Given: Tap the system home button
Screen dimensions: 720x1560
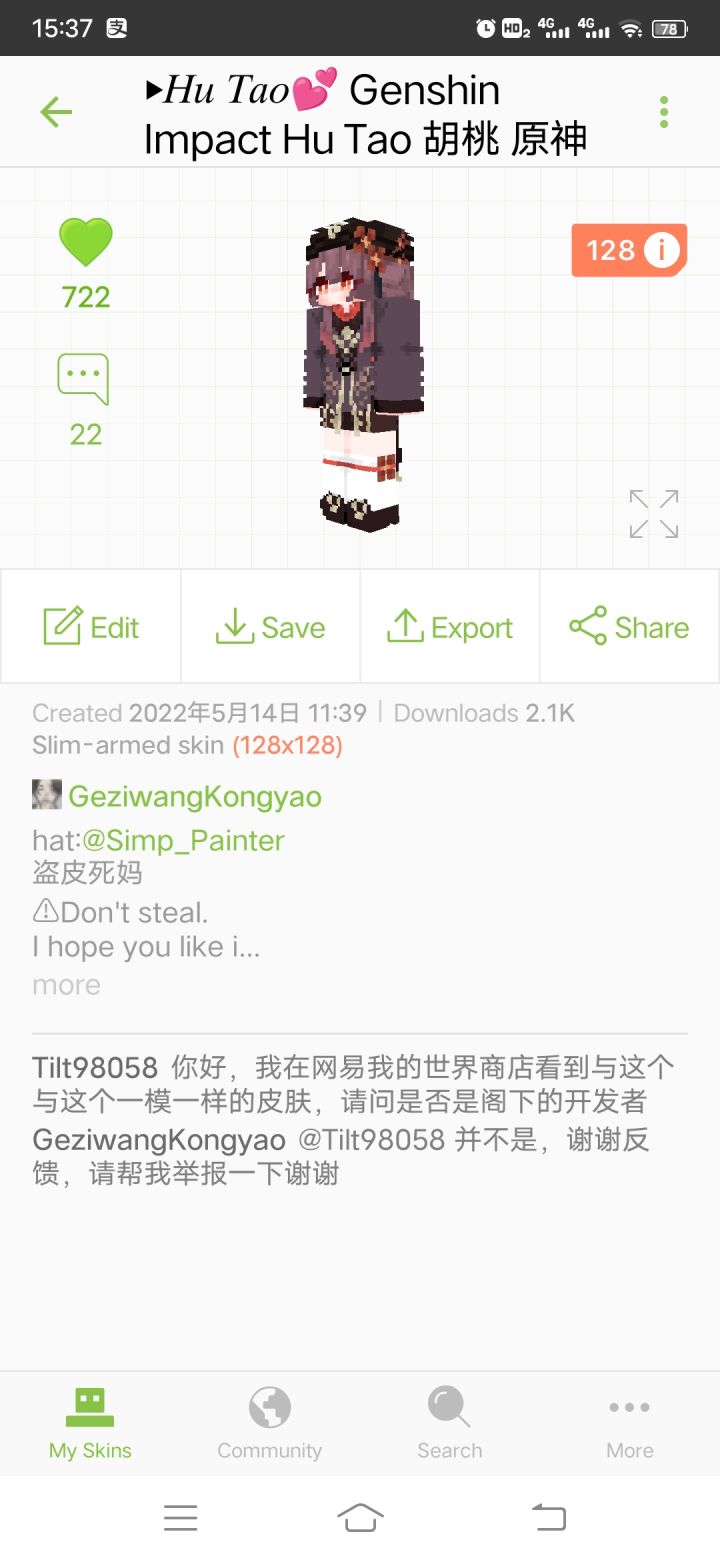Looking at the screenshot, I should click(360, 1518).
